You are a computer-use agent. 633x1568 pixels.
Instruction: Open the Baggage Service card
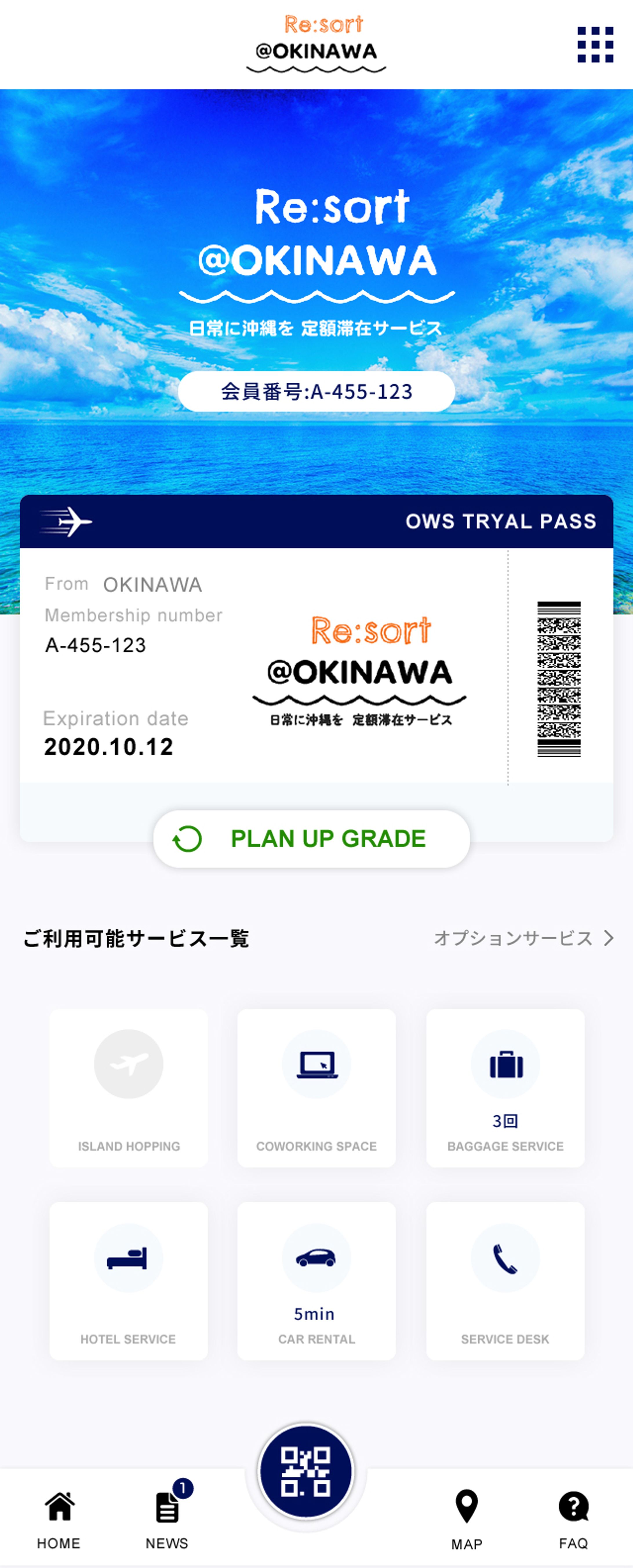pos(505,1087)
